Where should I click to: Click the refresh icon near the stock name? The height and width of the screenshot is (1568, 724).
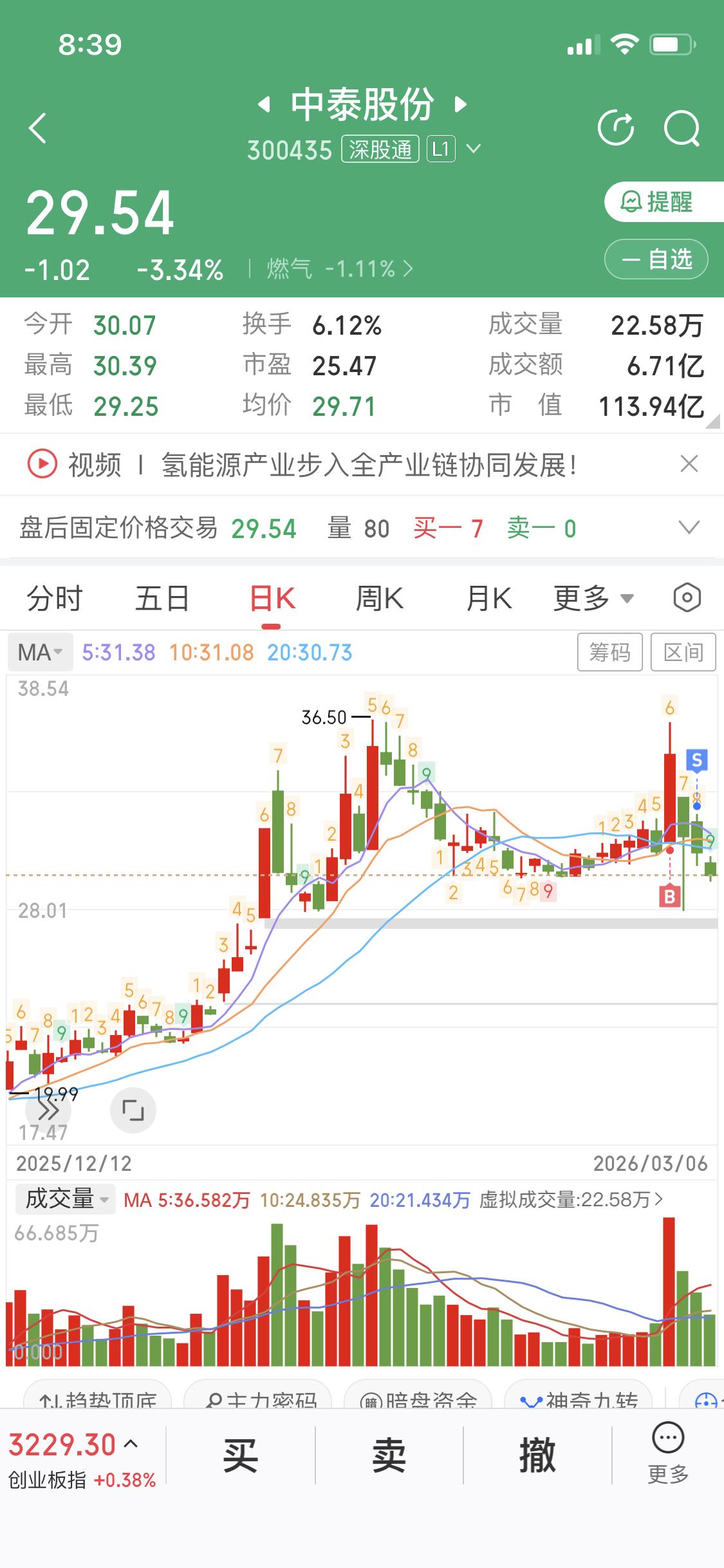pyautogui.click(x=617, y=127)
